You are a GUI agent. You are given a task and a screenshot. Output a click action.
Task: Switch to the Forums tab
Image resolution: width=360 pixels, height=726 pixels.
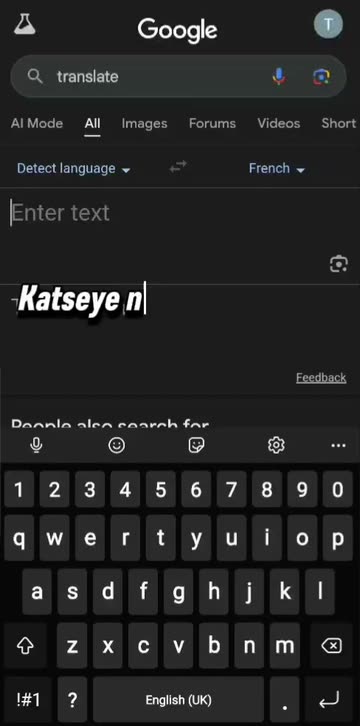click(212, 123)
